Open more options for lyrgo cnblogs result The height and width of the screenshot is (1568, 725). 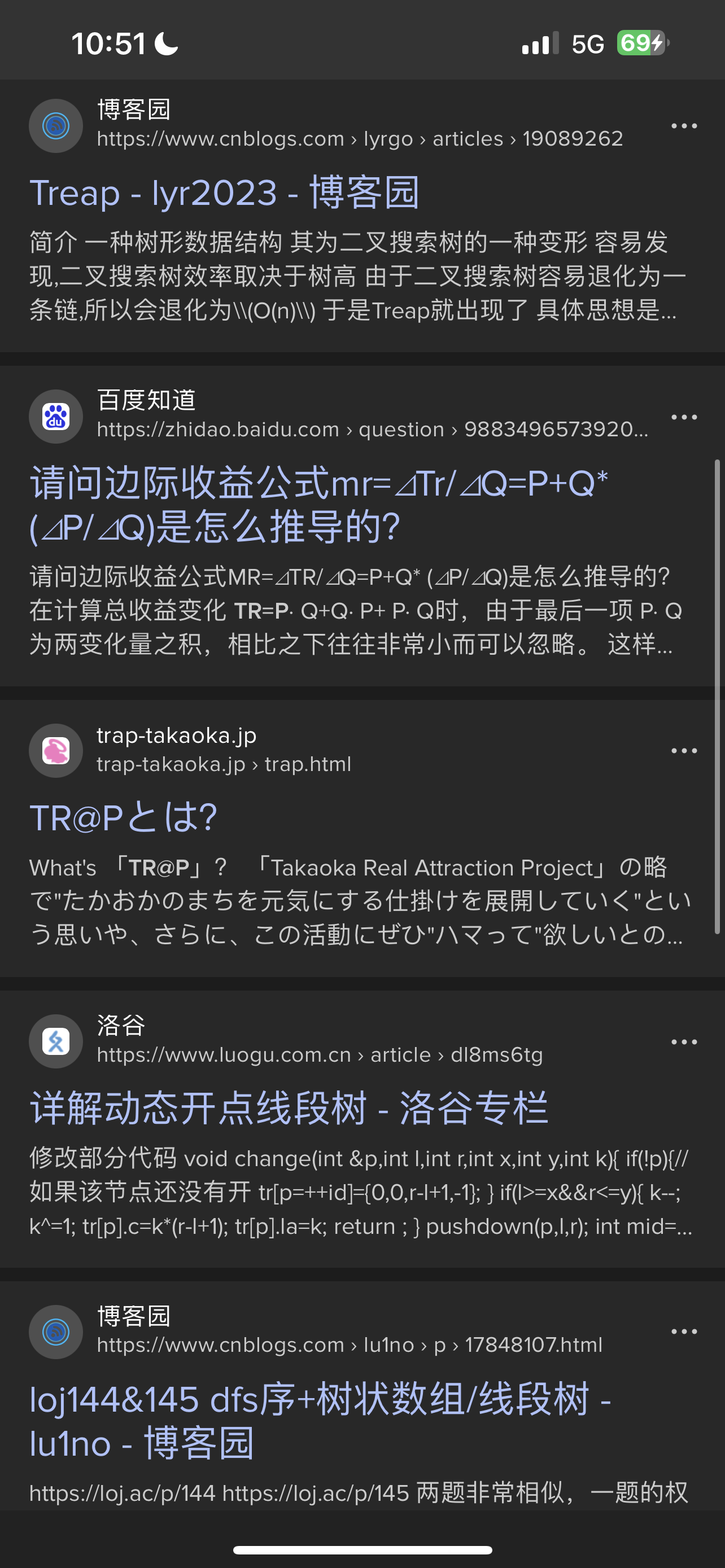coord(684,126)
